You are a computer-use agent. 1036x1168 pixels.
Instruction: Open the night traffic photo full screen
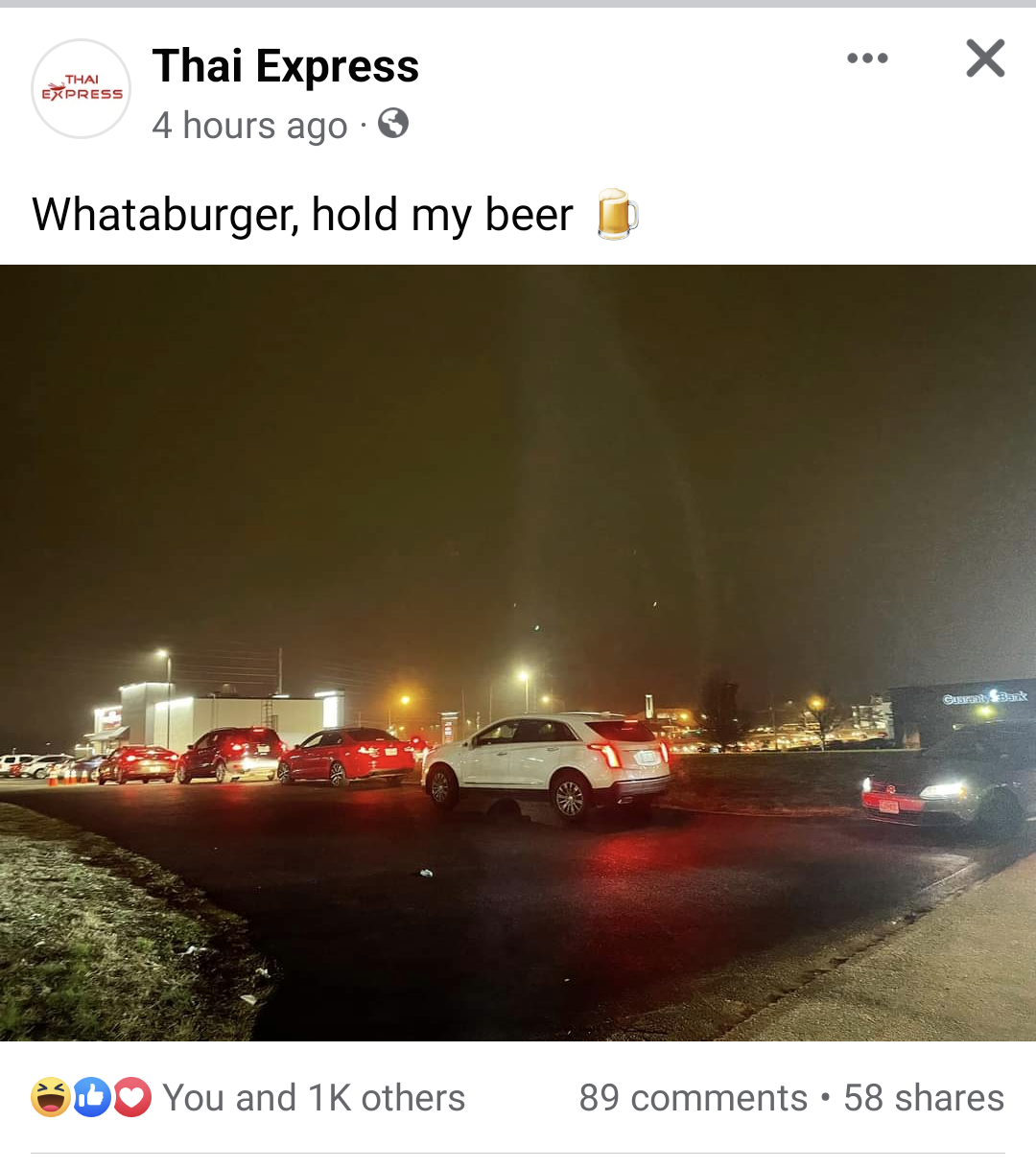point(518,652)
